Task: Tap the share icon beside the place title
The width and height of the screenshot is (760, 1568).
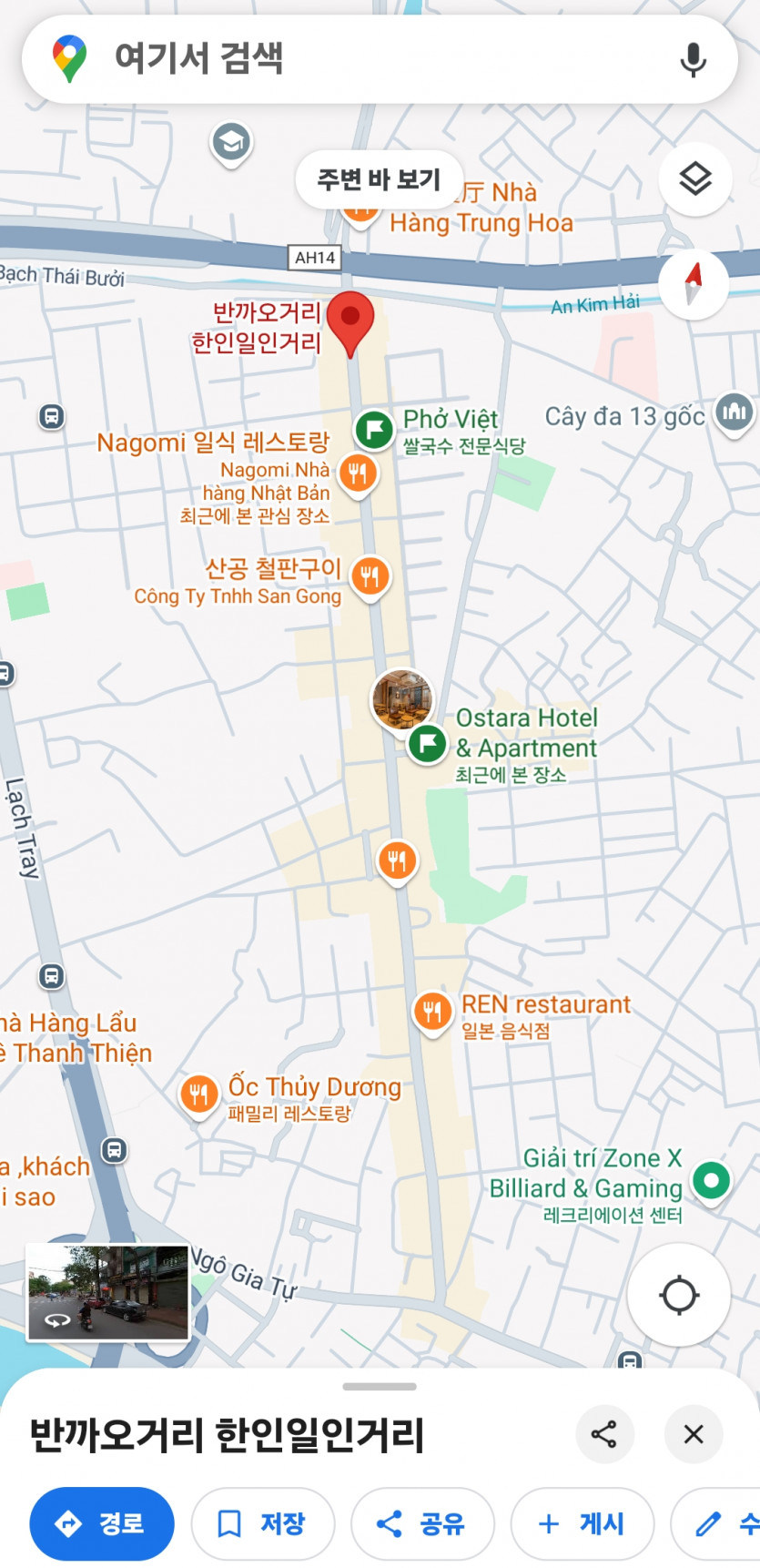Action: (x=603, y=1434)
